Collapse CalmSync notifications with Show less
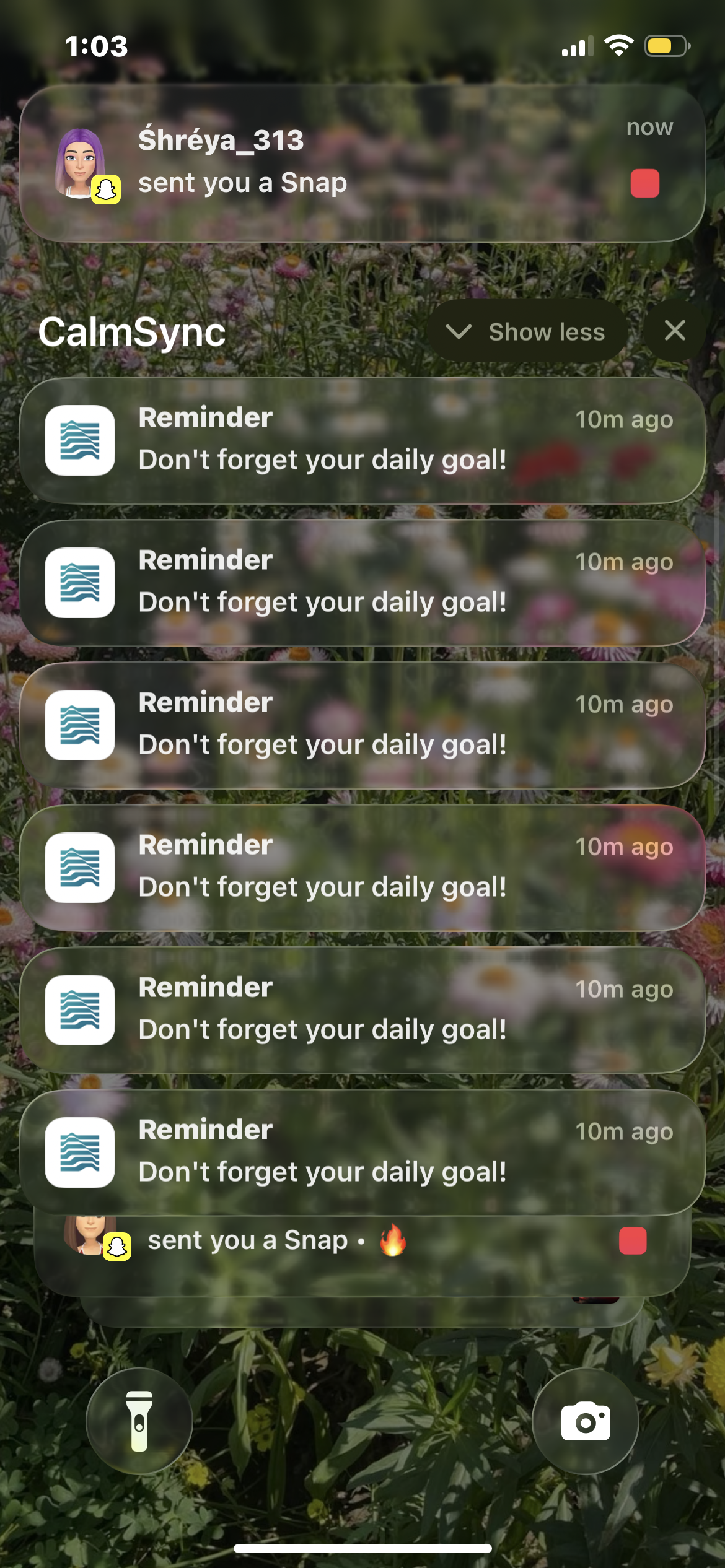Image resolution: width=725 pixels, height=1568 pixels. 527,332
